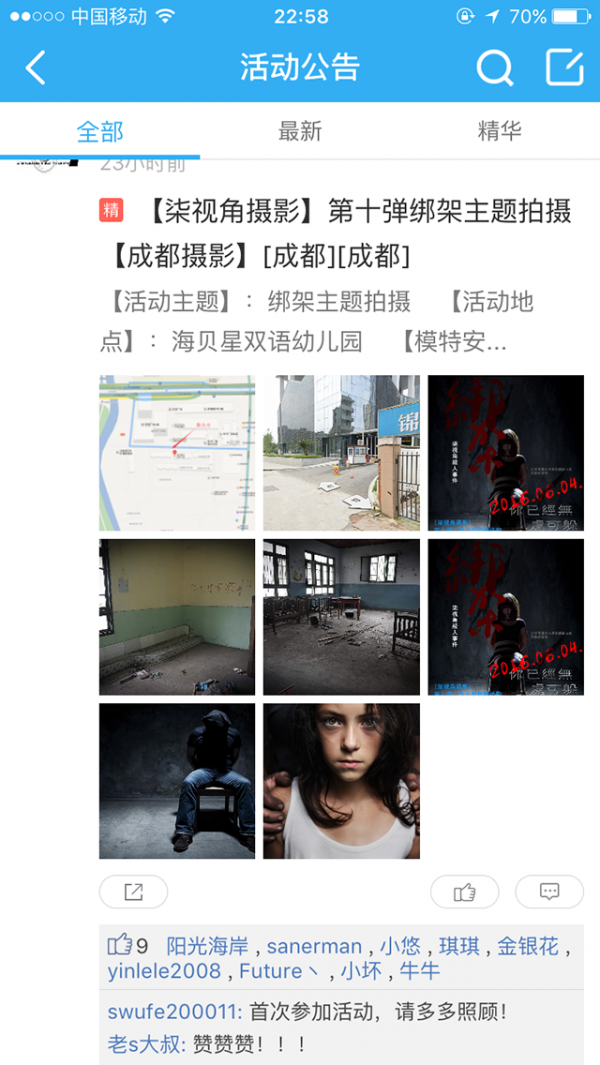View the map image thumbnail
The image size is (600, 1065).
point(177,453)
